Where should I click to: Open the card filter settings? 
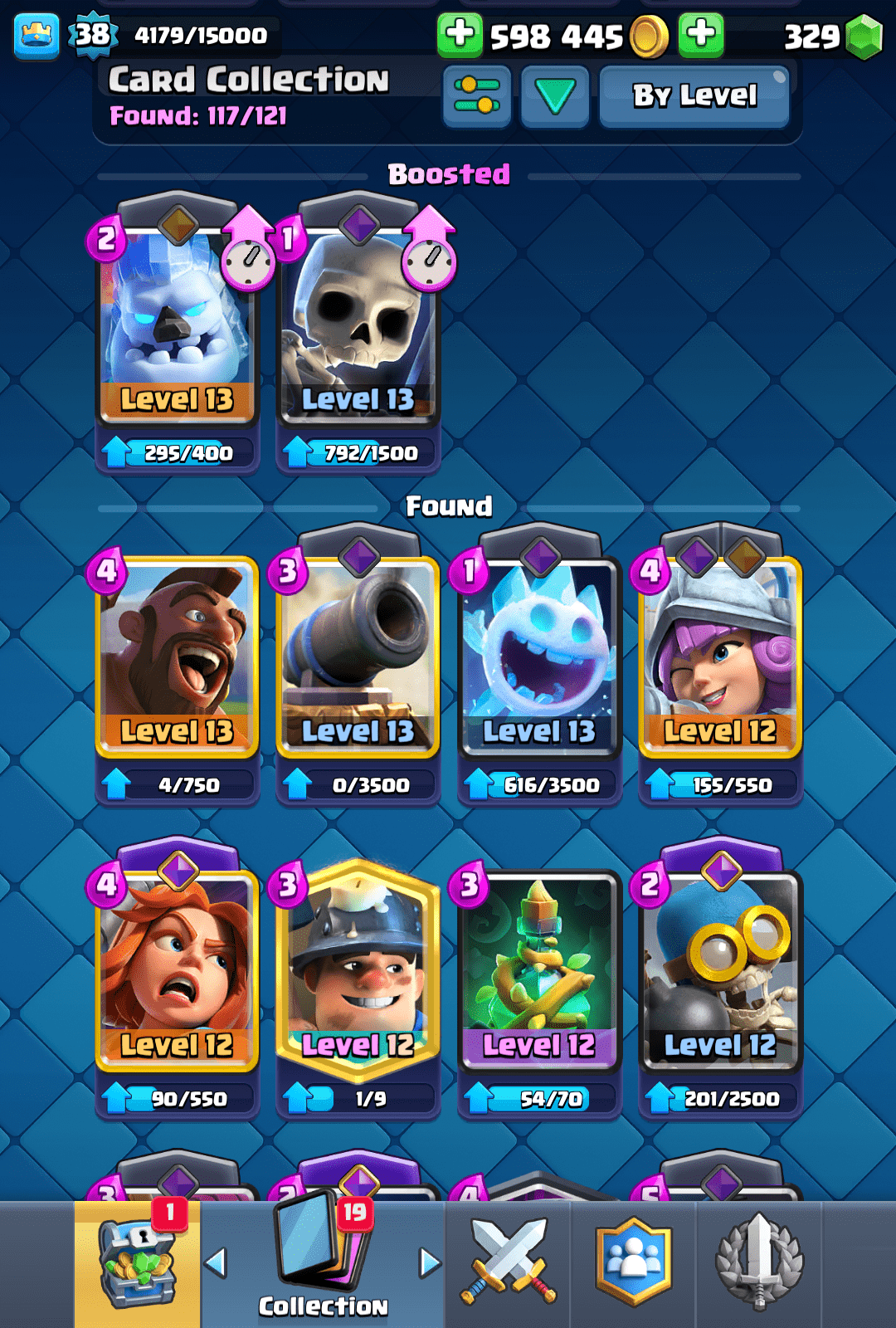click(x=476, y=96)
